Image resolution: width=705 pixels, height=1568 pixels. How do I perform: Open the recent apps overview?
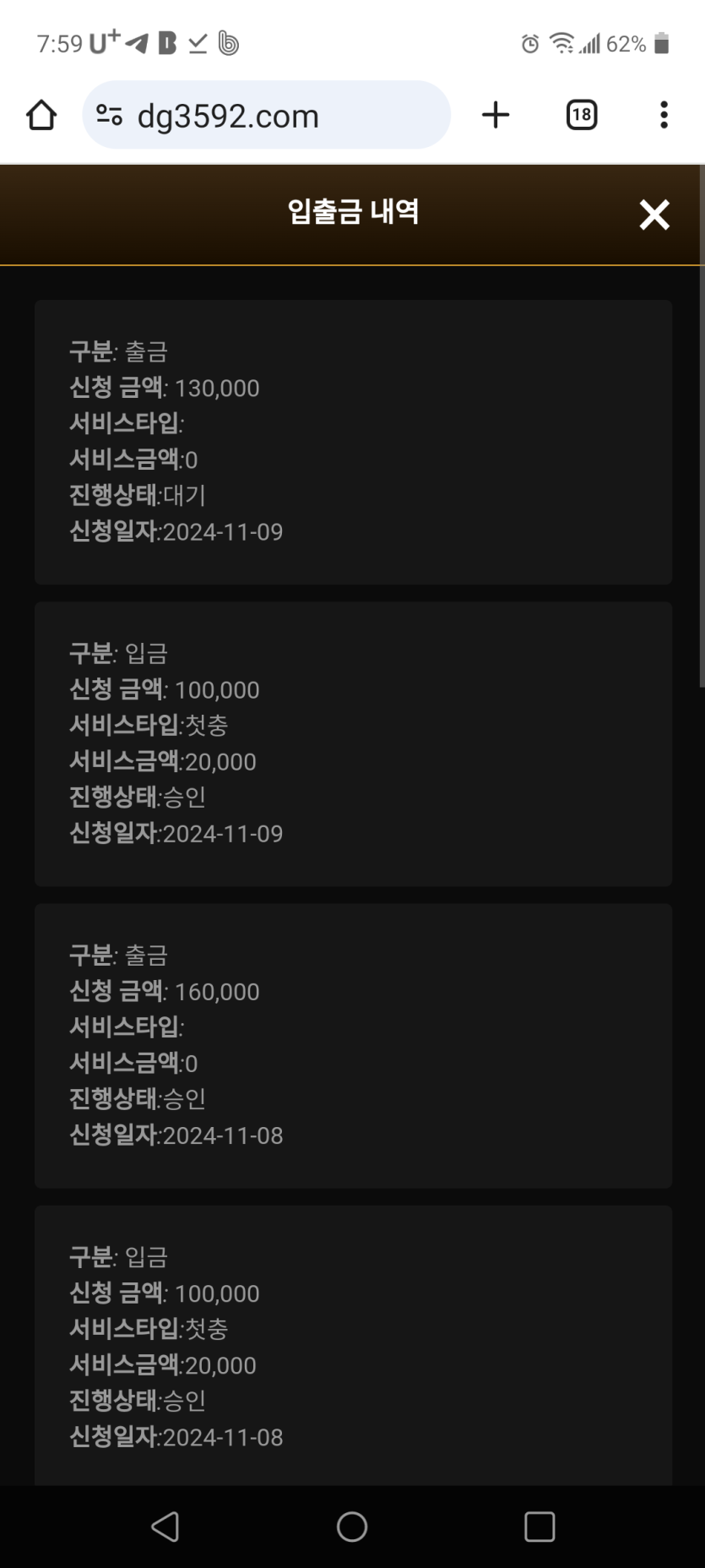click(540, 1527)
